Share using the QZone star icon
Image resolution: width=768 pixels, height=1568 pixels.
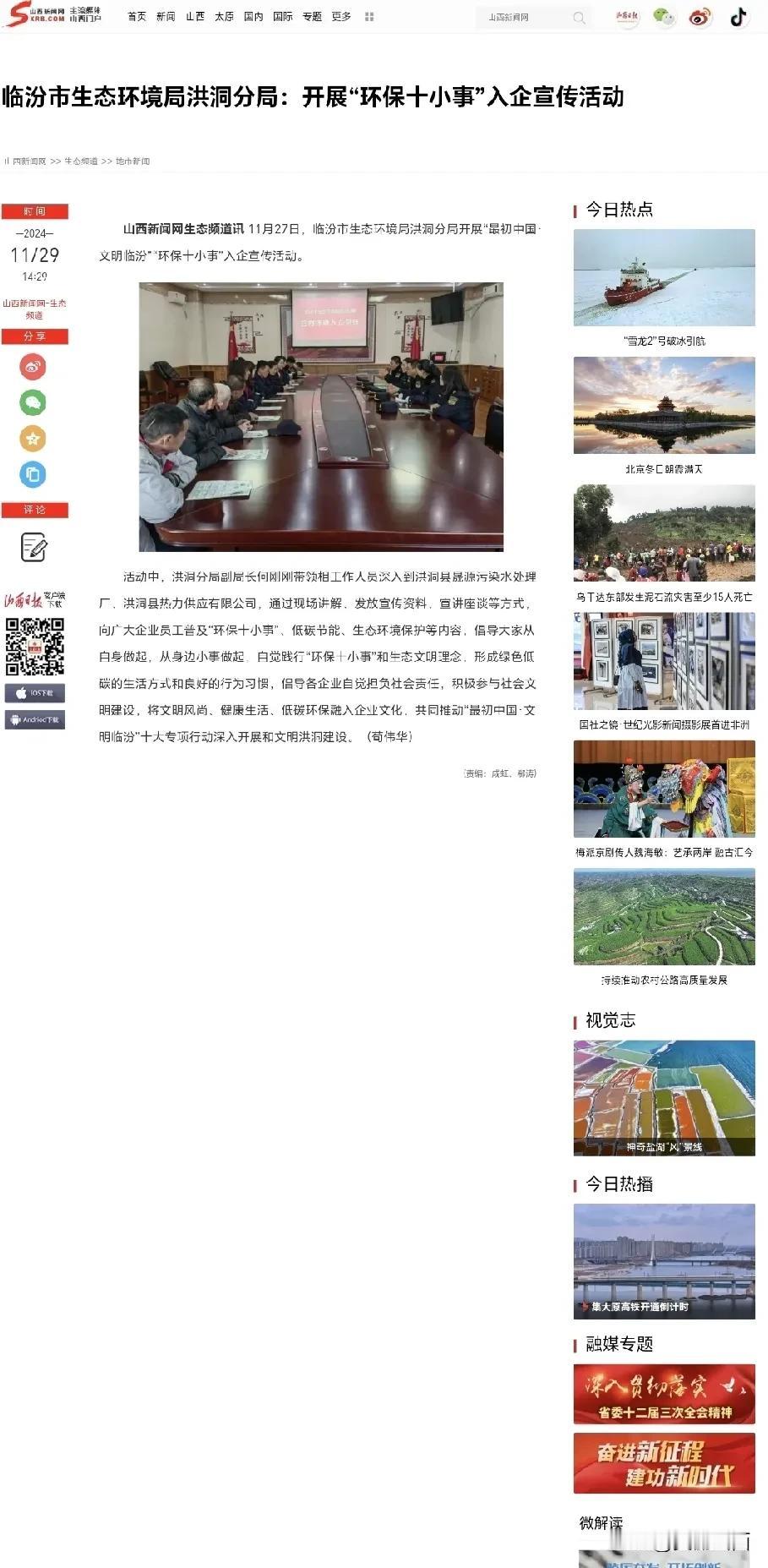[x=33, y=439]
